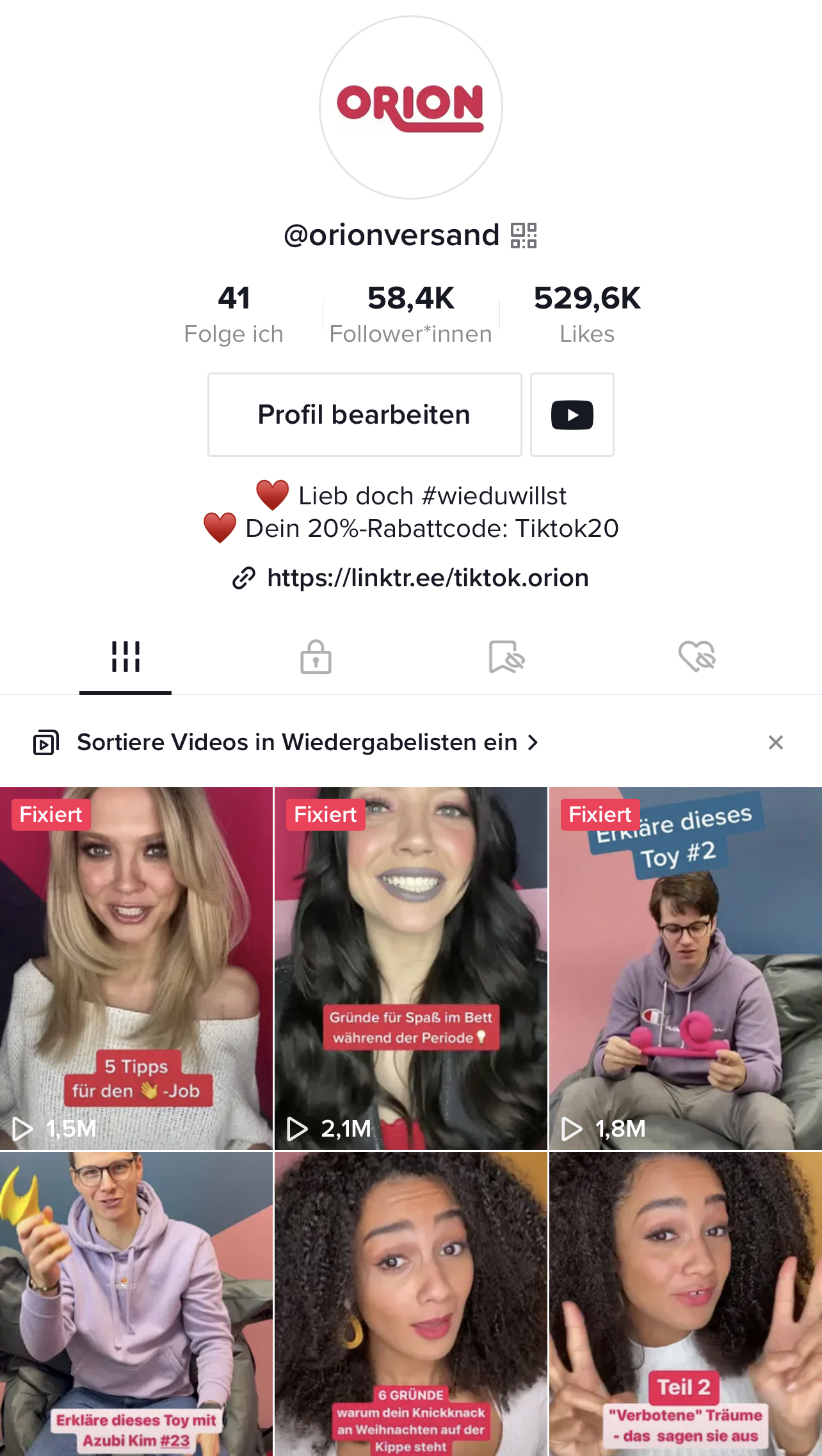Open the Azubi Kim #23 video
This screenshot has height=1456, width=822.
136,1303
